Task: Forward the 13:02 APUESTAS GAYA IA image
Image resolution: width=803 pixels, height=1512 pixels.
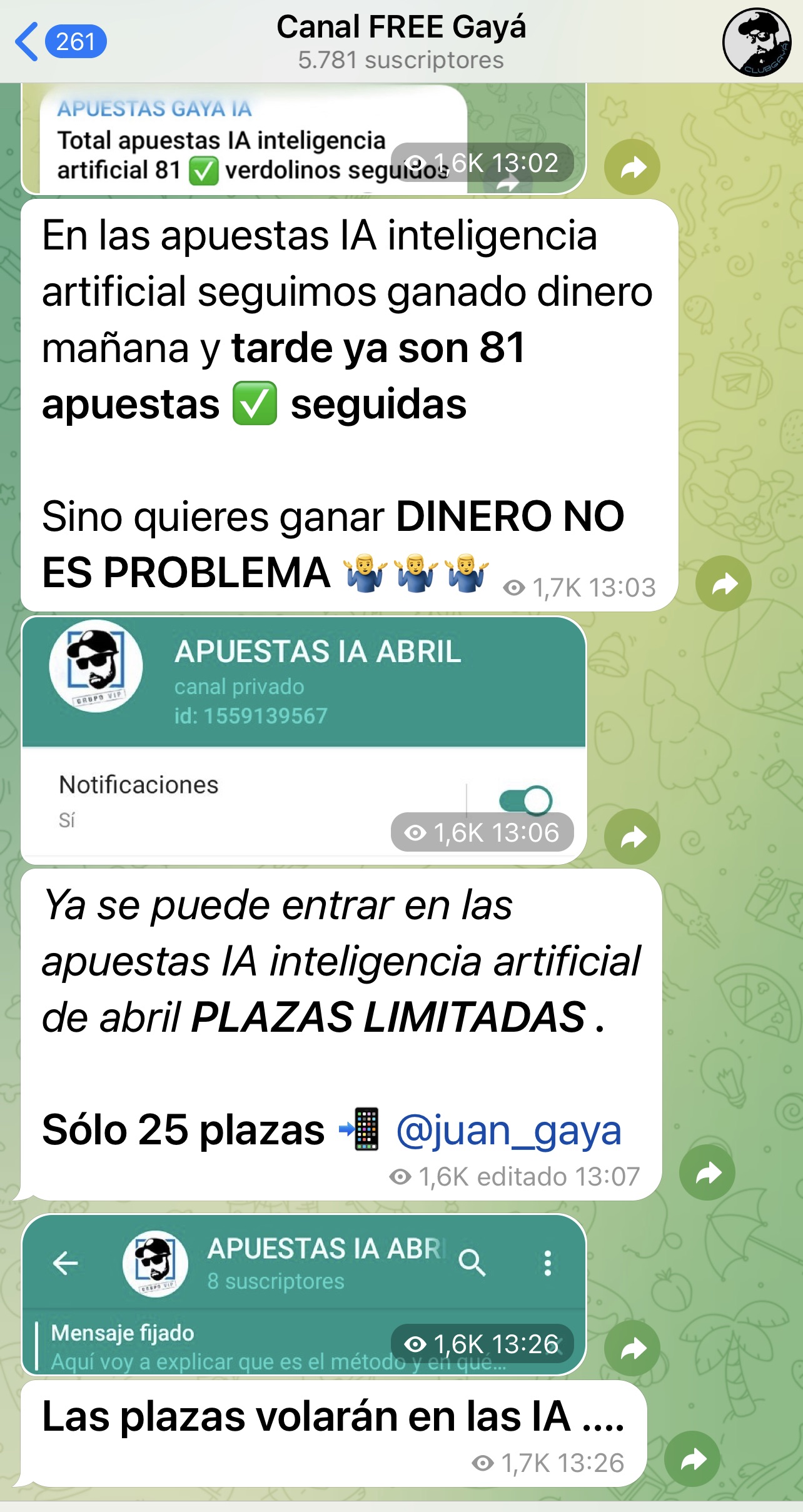Action: pos(632,168)
